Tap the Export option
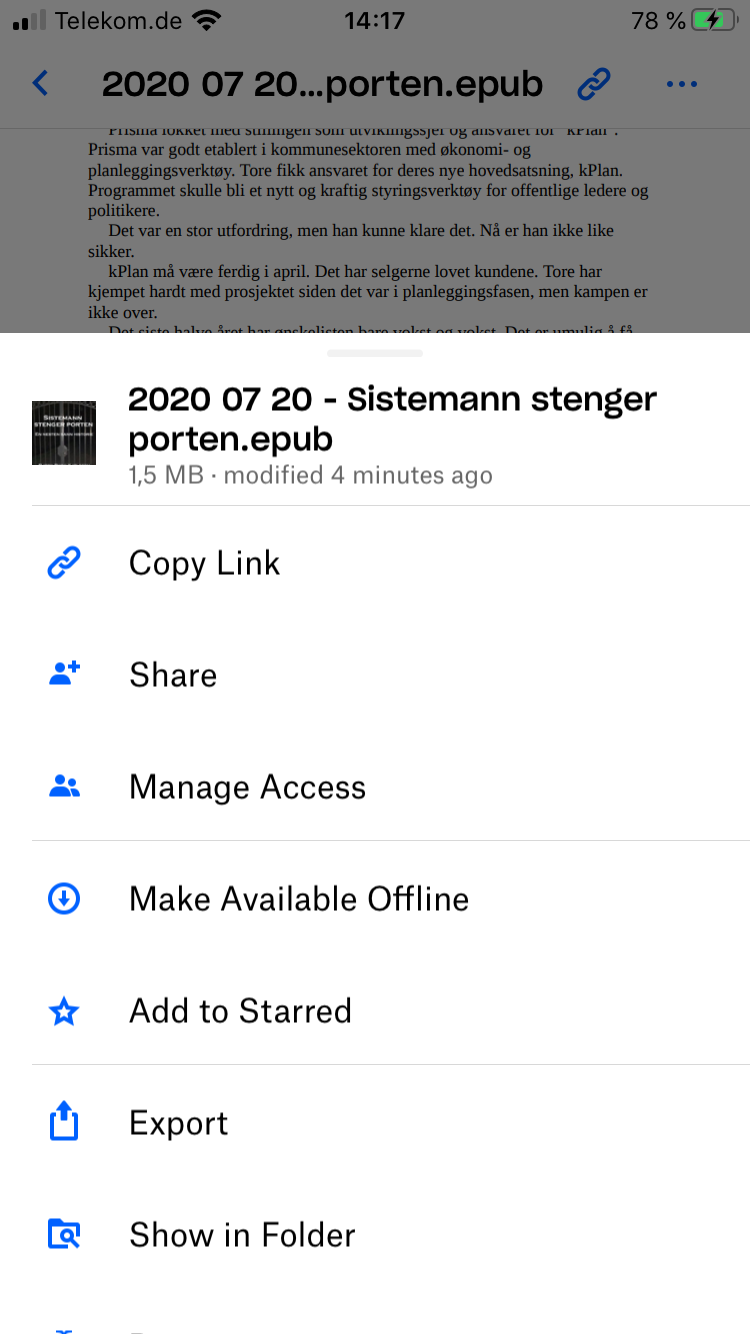This screenshot has height=1334, width=750. click(375, 1123)
